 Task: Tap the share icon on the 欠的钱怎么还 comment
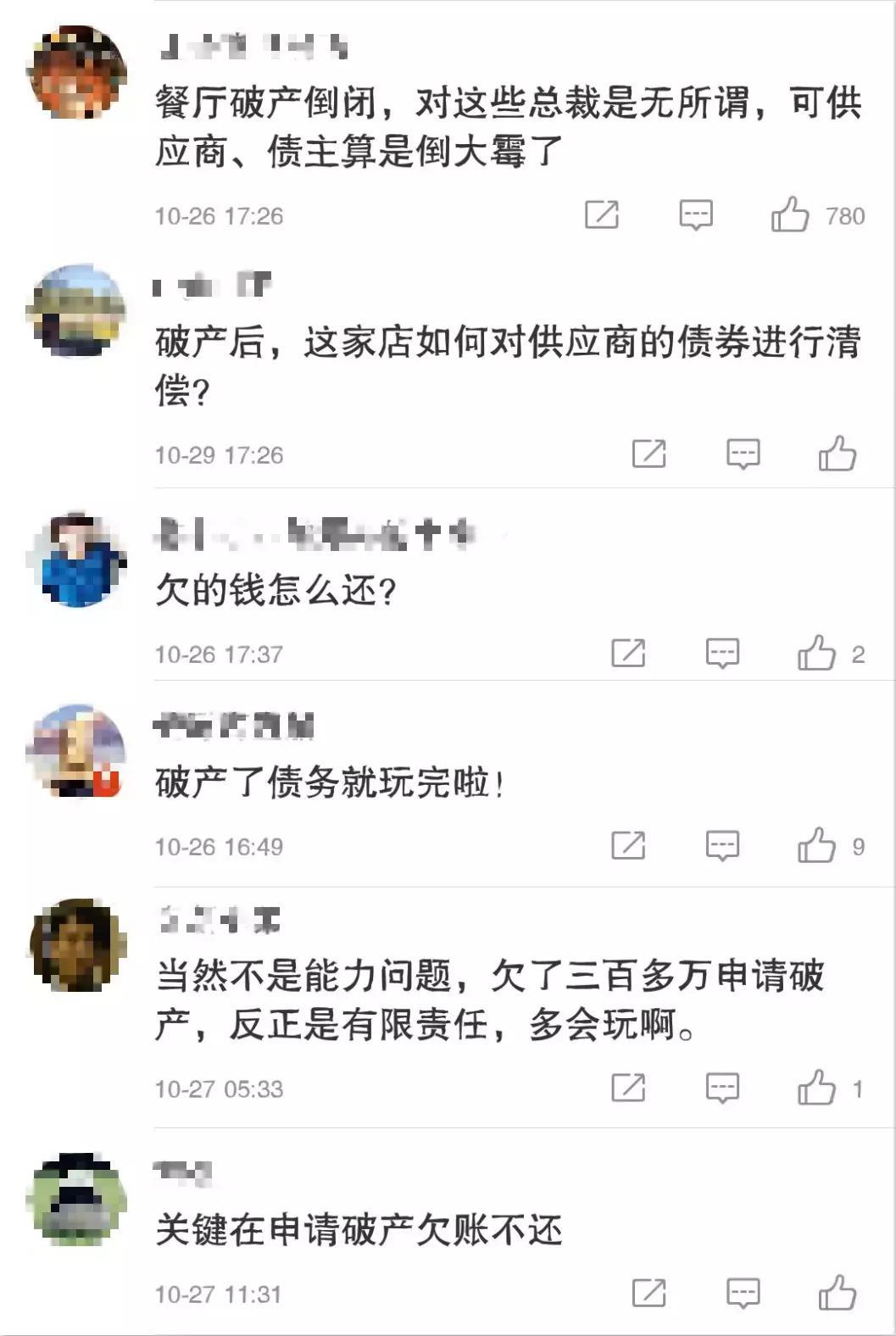627,653
